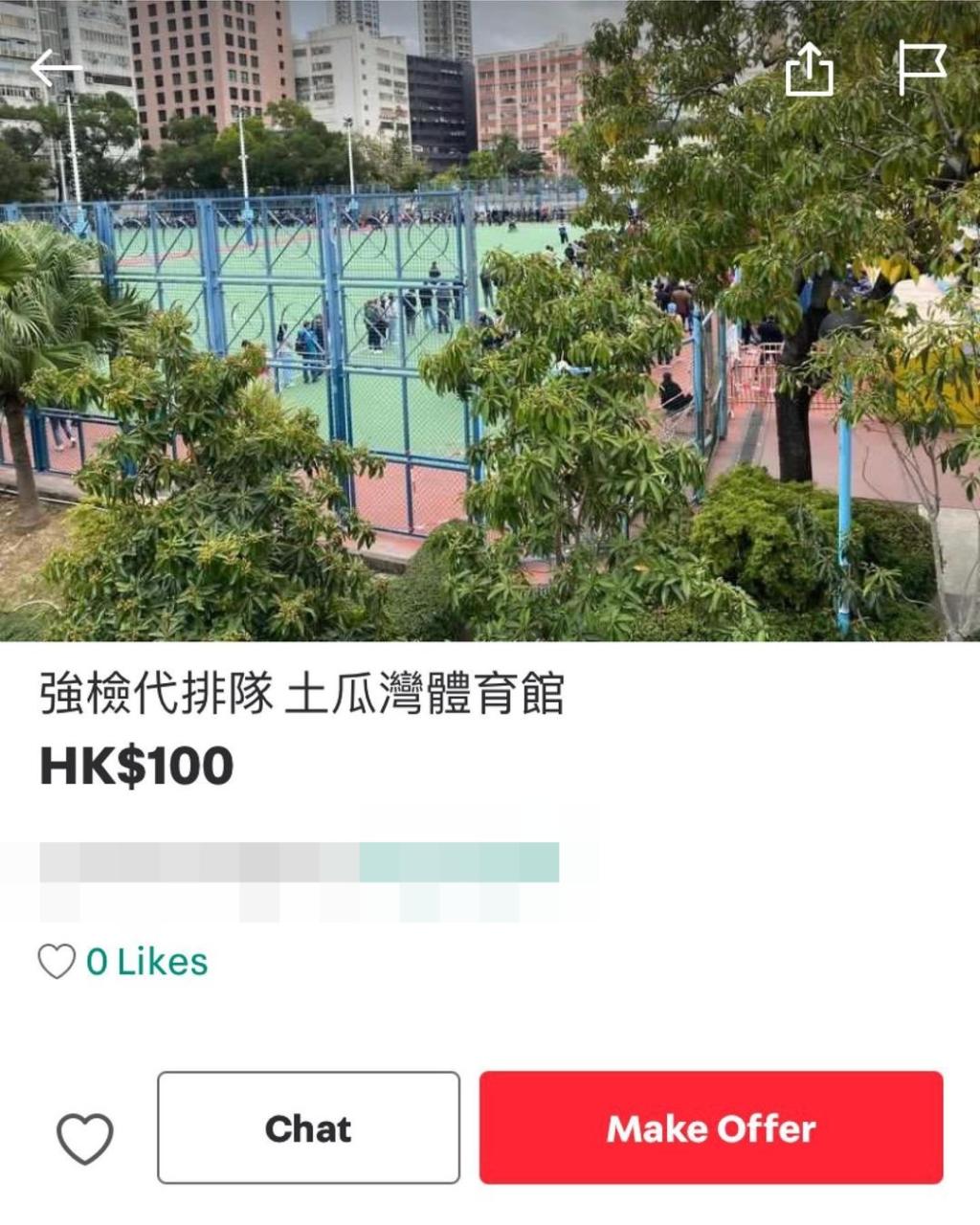Share this listing

tap(809, 70)
